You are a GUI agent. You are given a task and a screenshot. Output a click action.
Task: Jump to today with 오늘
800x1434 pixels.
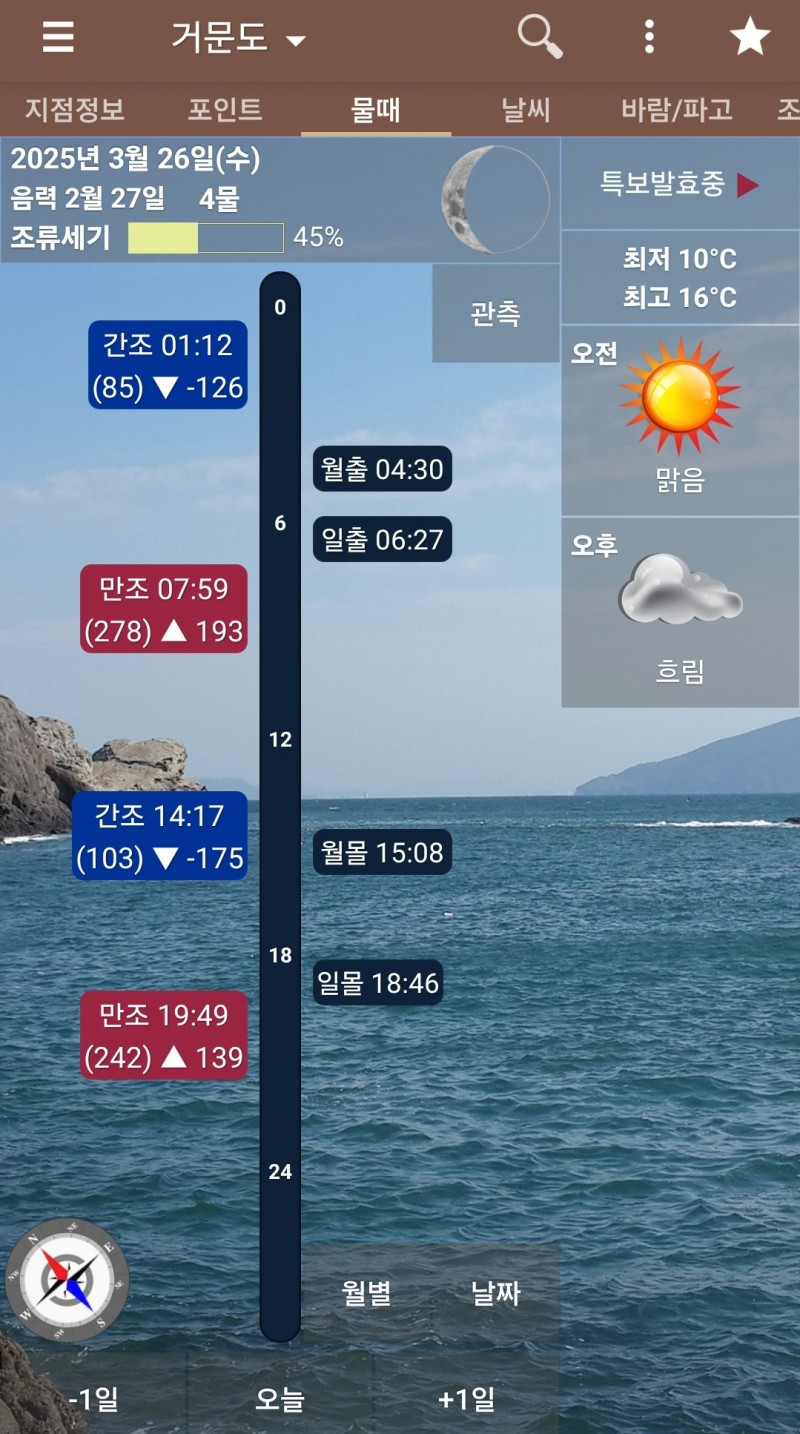click(x=280, y=1399)
